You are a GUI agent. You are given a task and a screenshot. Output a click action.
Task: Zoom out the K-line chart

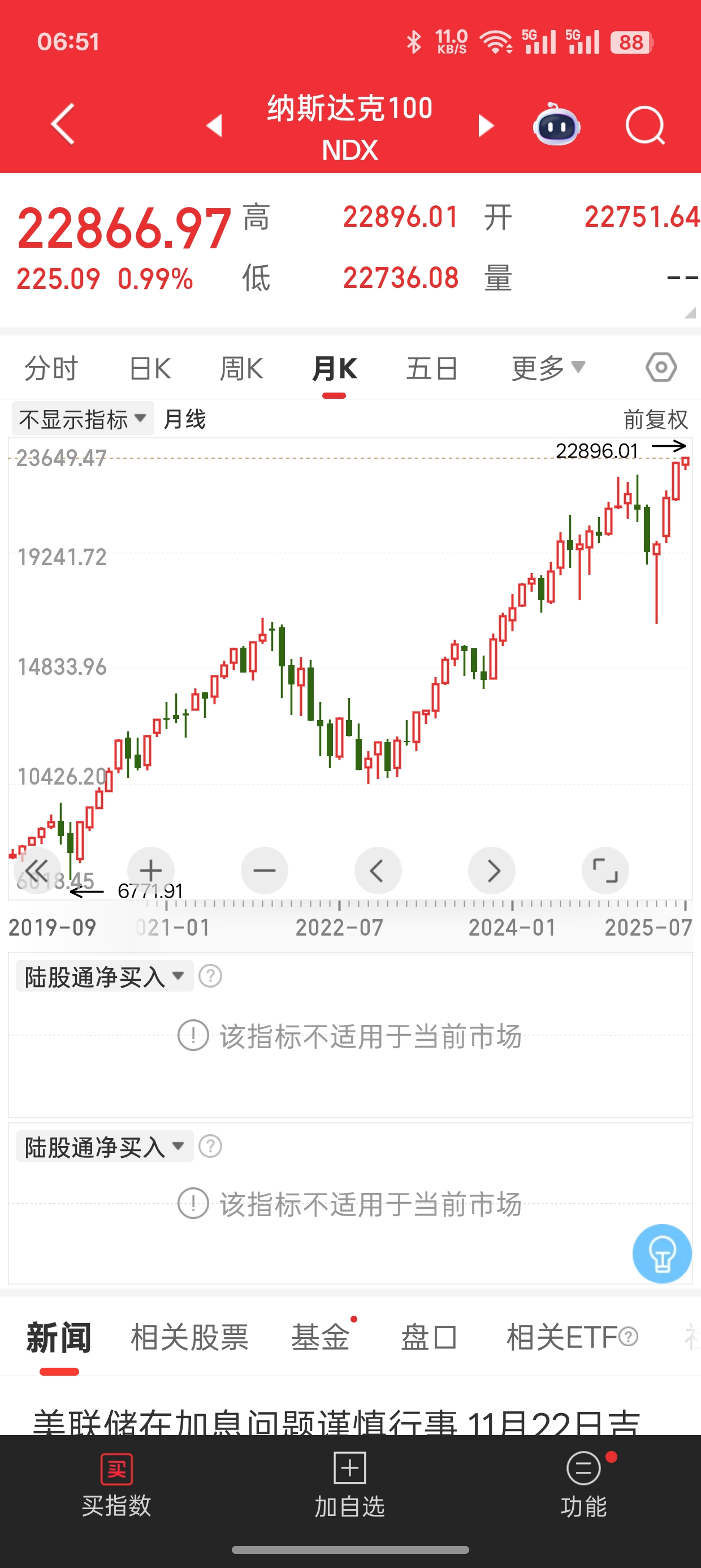(264, 871)
